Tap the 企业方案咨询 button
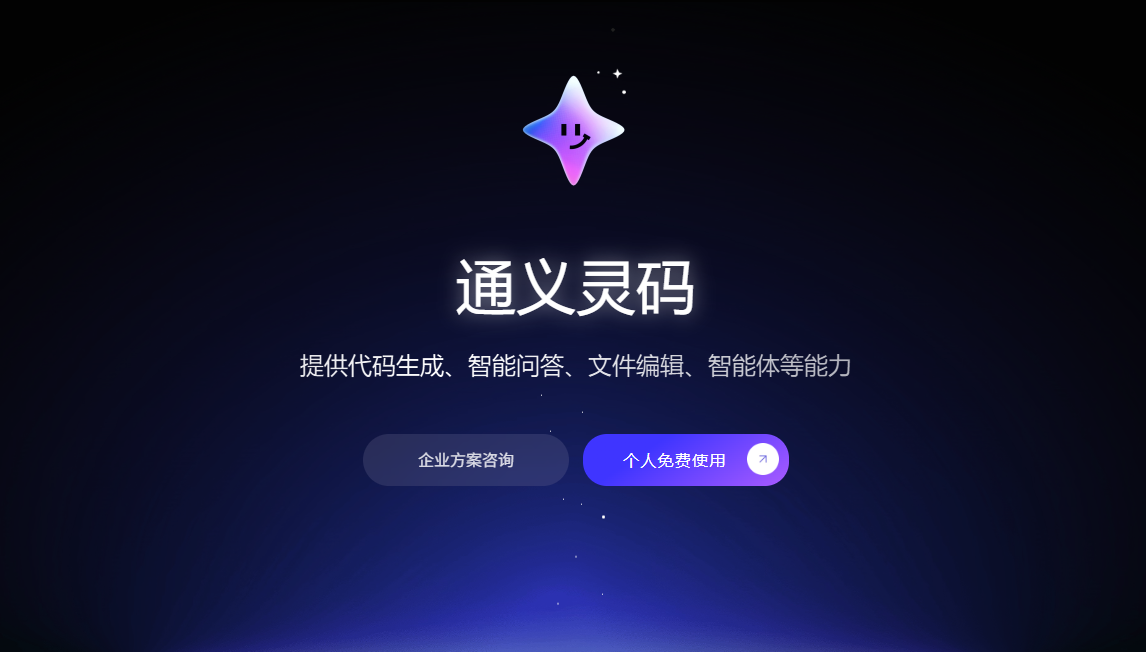 click(x=466, y=460)
